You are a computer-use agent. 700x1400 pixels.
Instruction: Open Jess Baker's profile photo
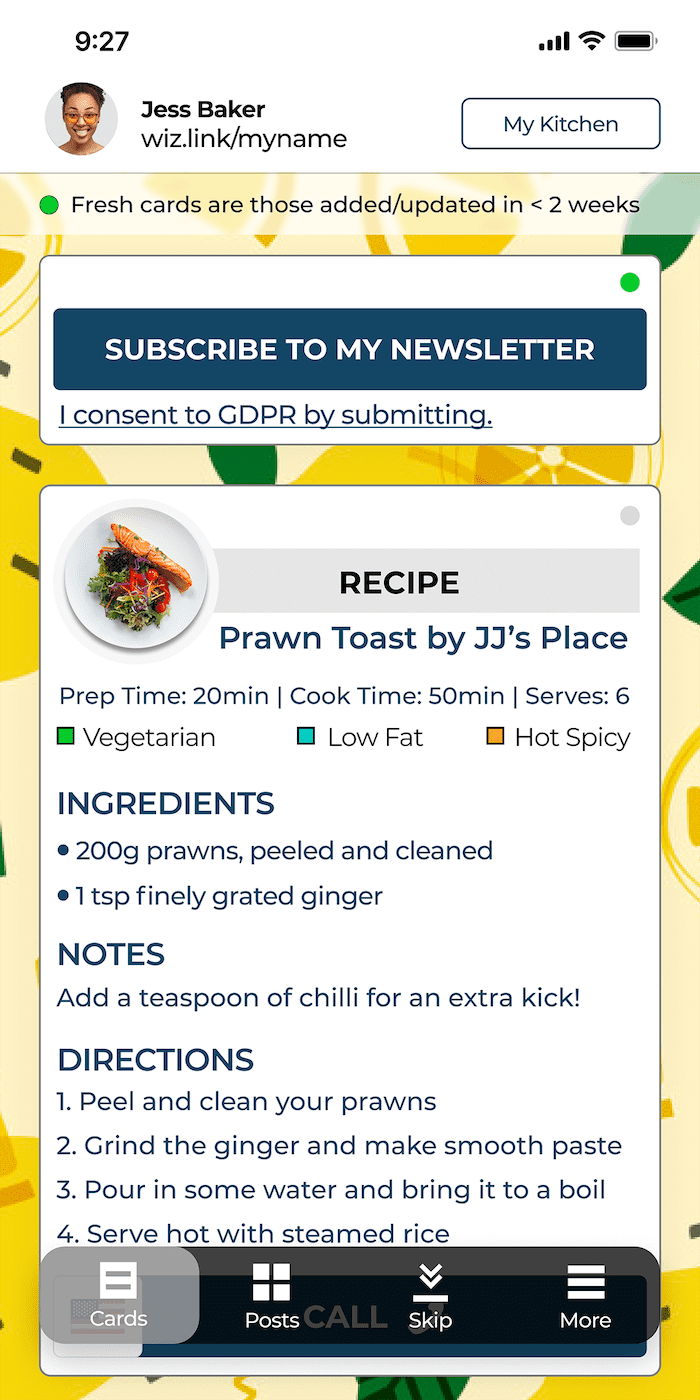pos(81,118)
